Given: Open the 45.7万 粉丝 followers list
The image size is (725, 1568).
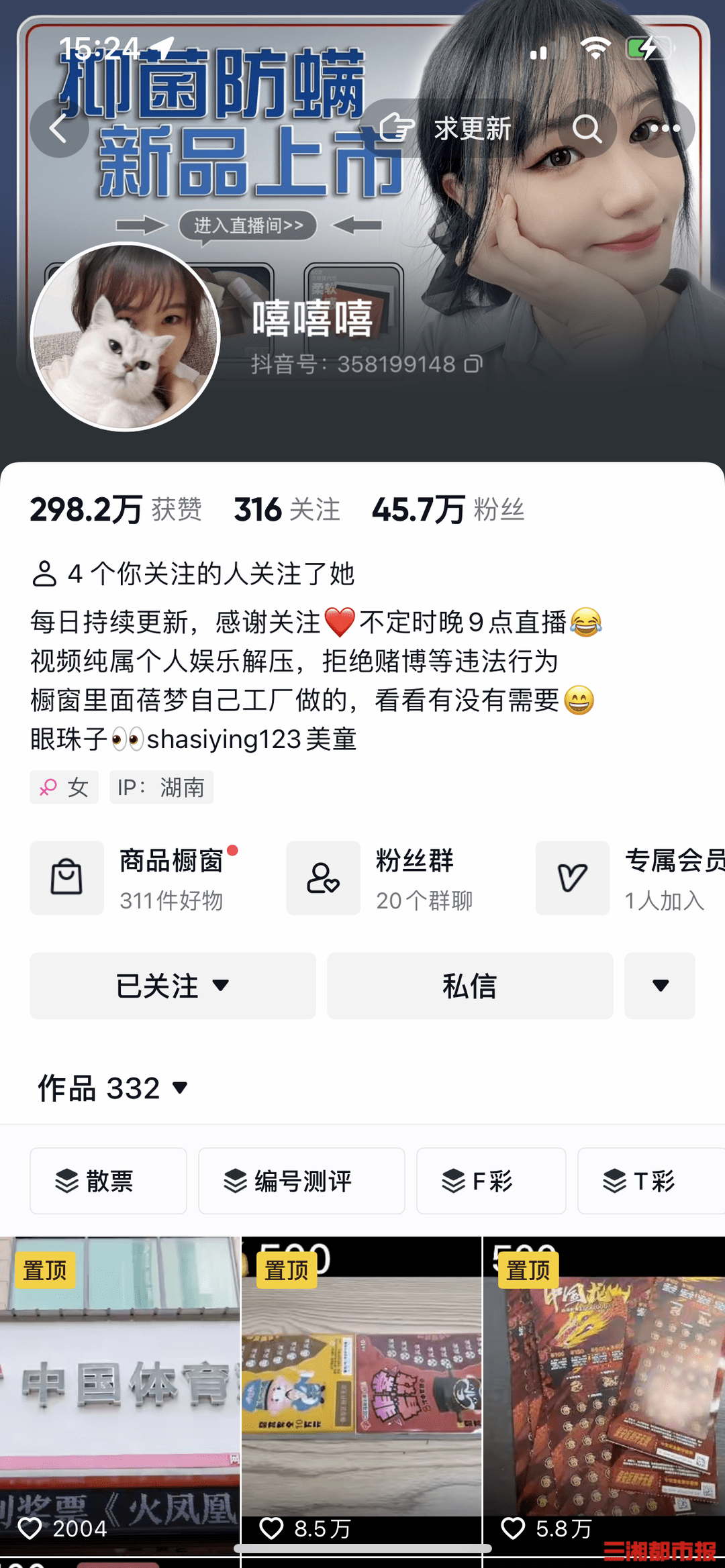Looking at the screenshot, I should [x=448, y=509].
